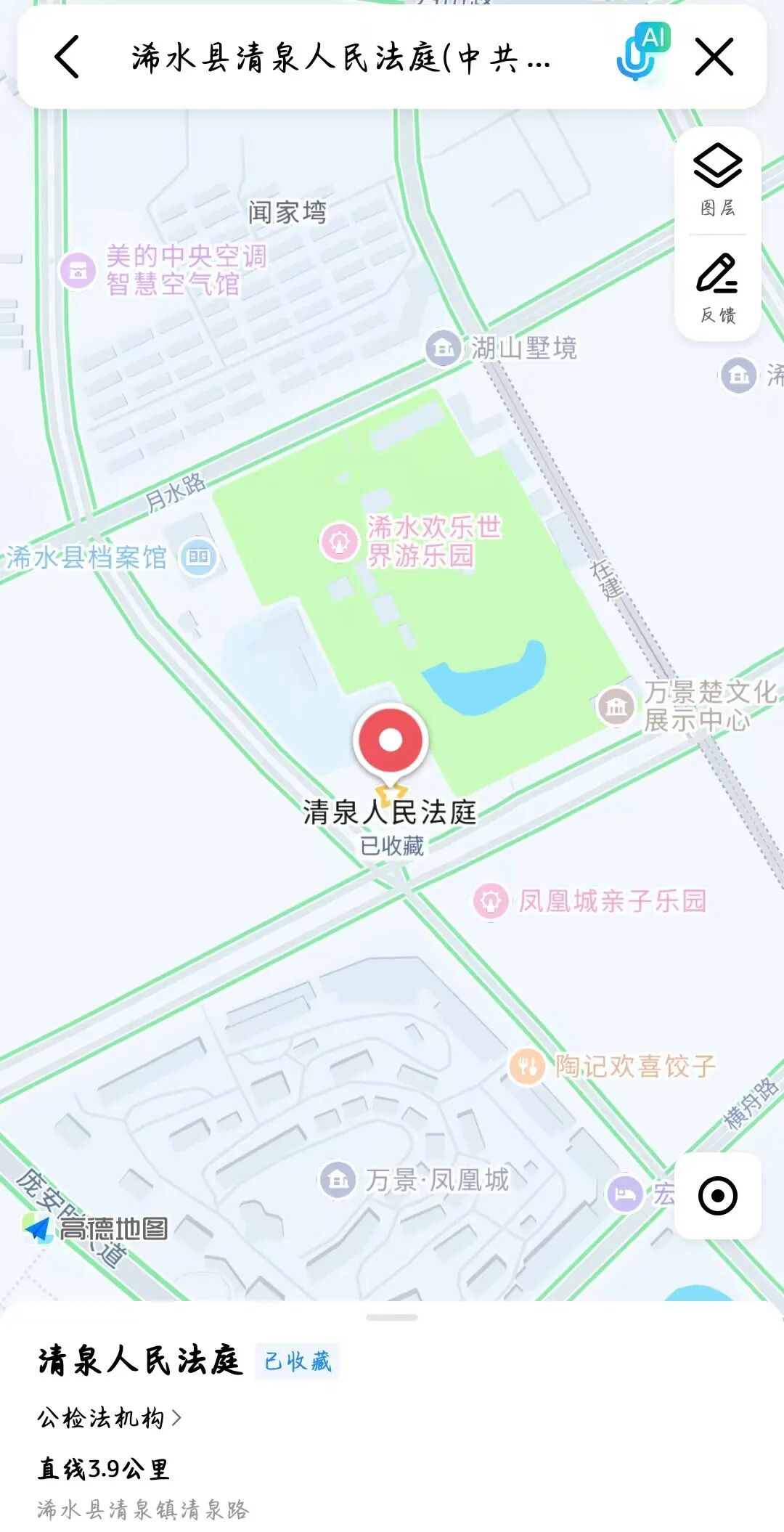Select the 万景·凤凰城 map marker
Screen dimensions: 784x1532
click(x=338, y=1180)
